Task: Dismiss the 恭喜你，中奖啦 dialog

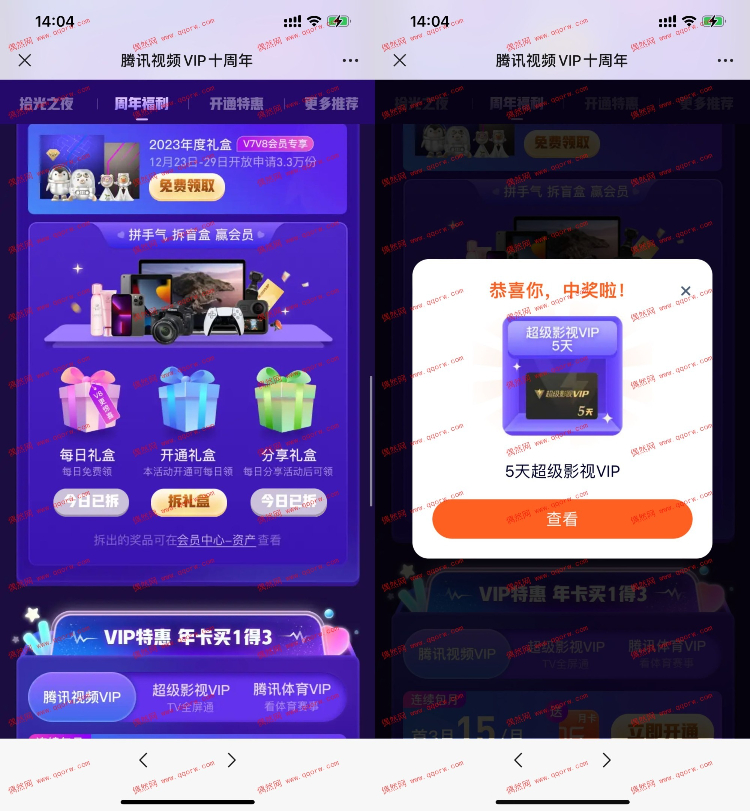Action: [x=685, y=291]
